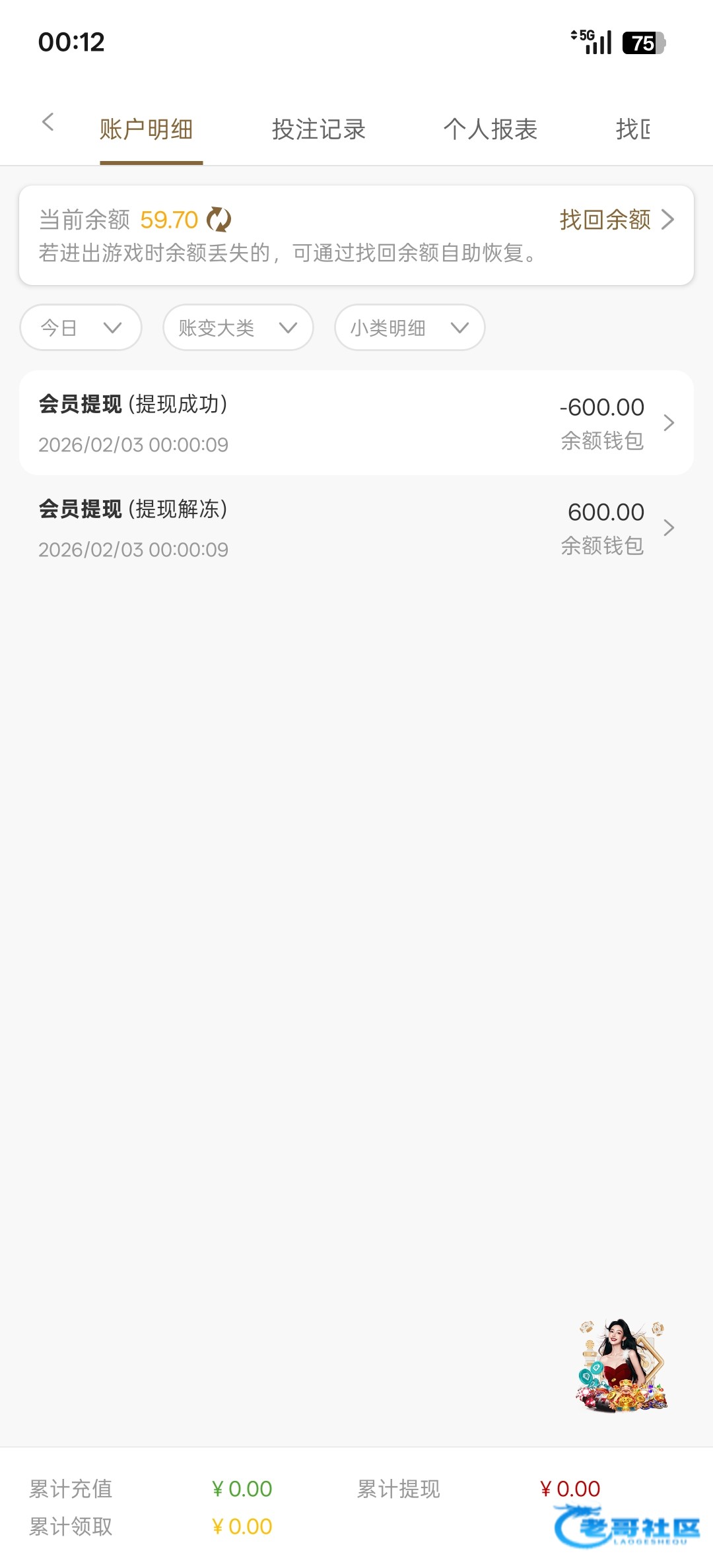
Task: View the 提现解冻 600.00 record
Action: 356,528
